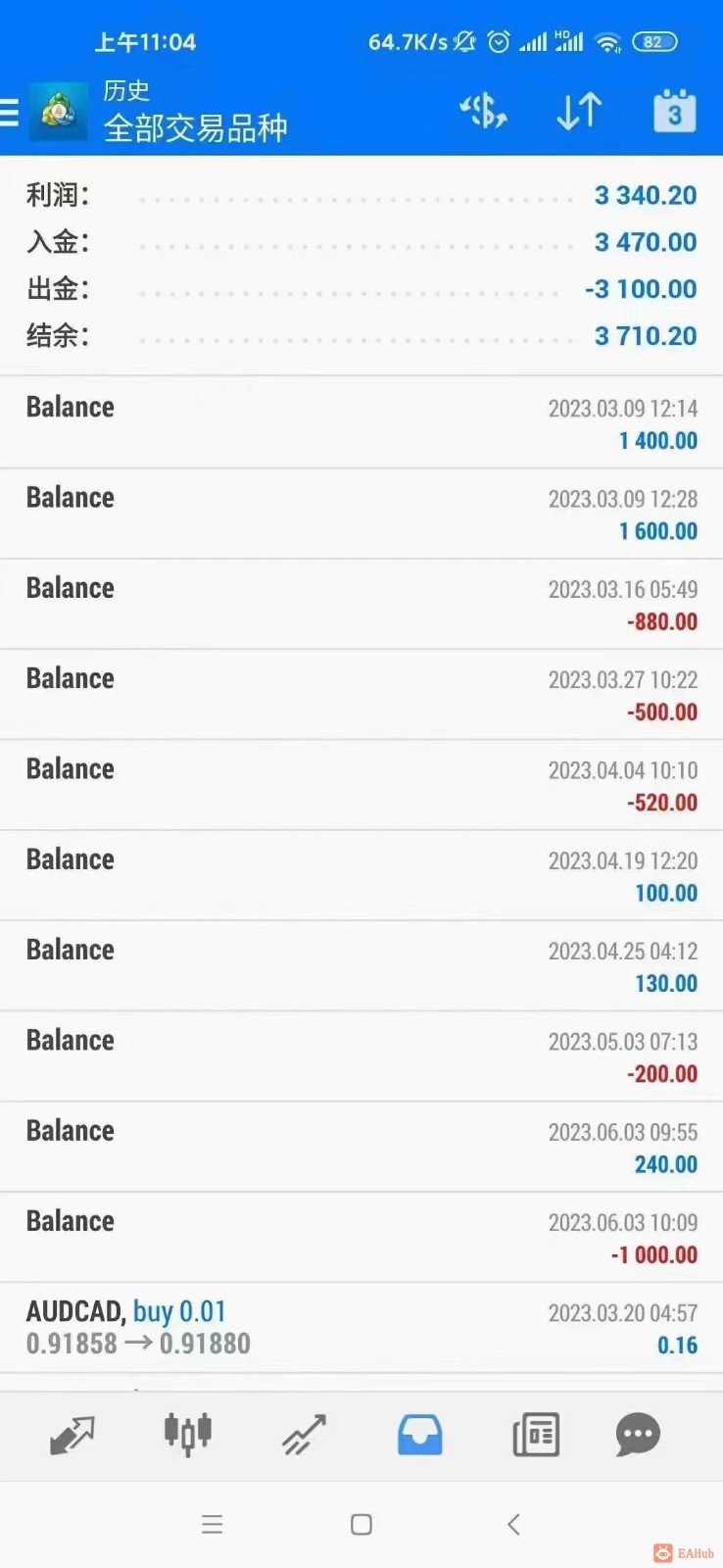Change the history sort order
723x1568 pixels.
point(579,112)
